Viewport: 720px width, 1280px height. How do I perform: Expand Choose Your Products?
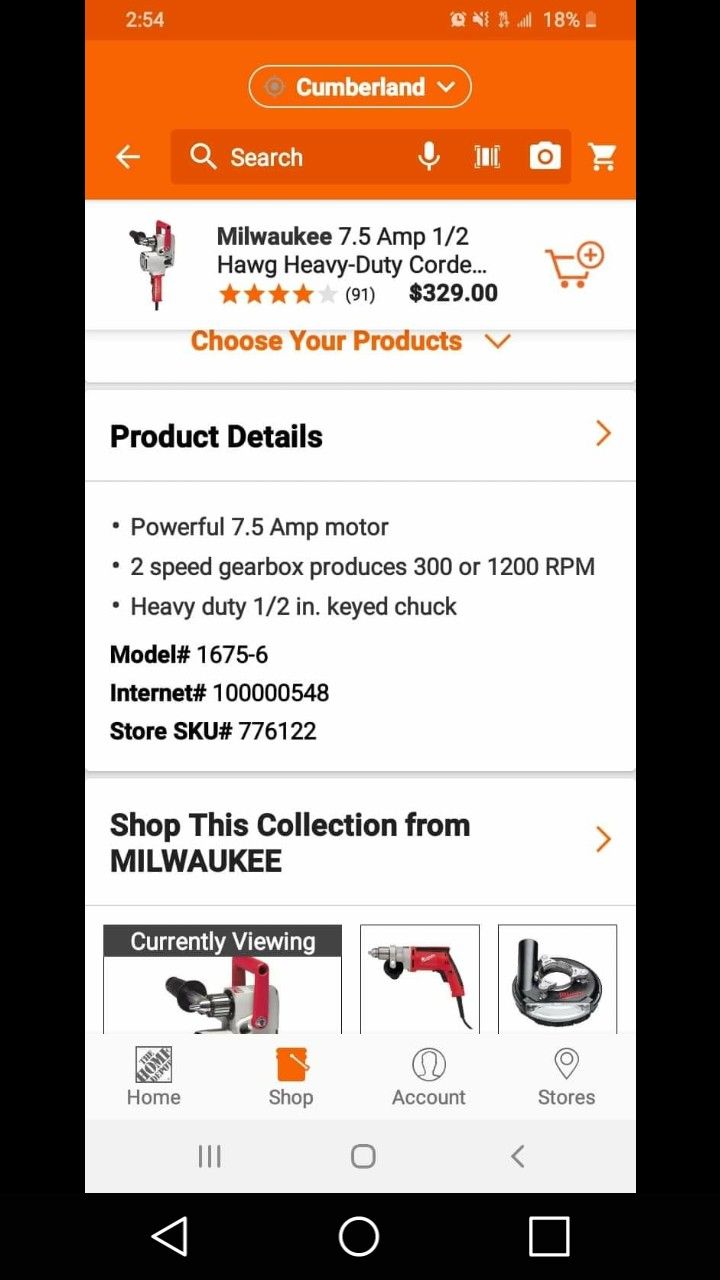coord(350,341)
